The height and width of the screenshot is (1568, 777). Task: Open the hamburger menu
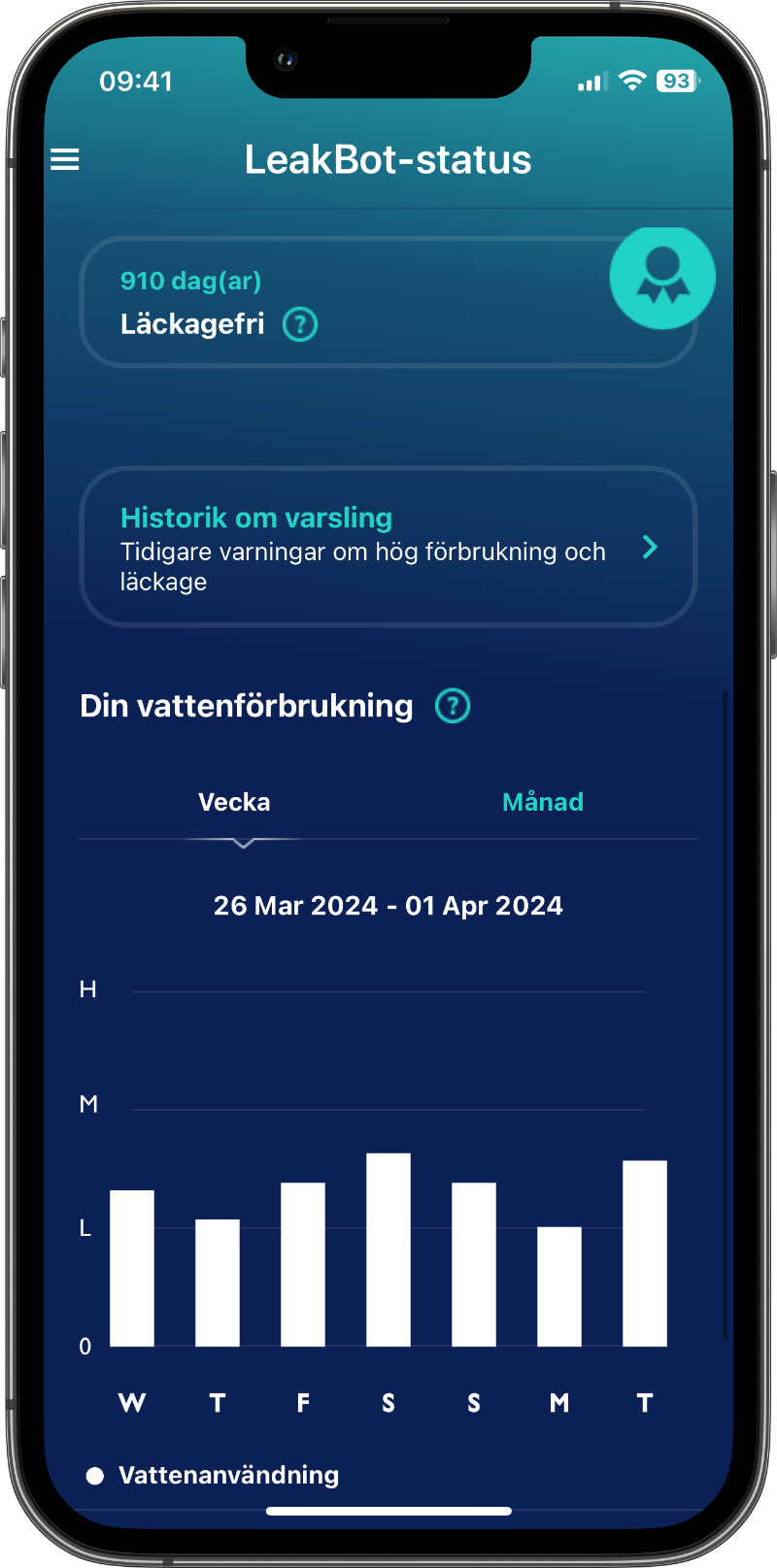[65, 159]
